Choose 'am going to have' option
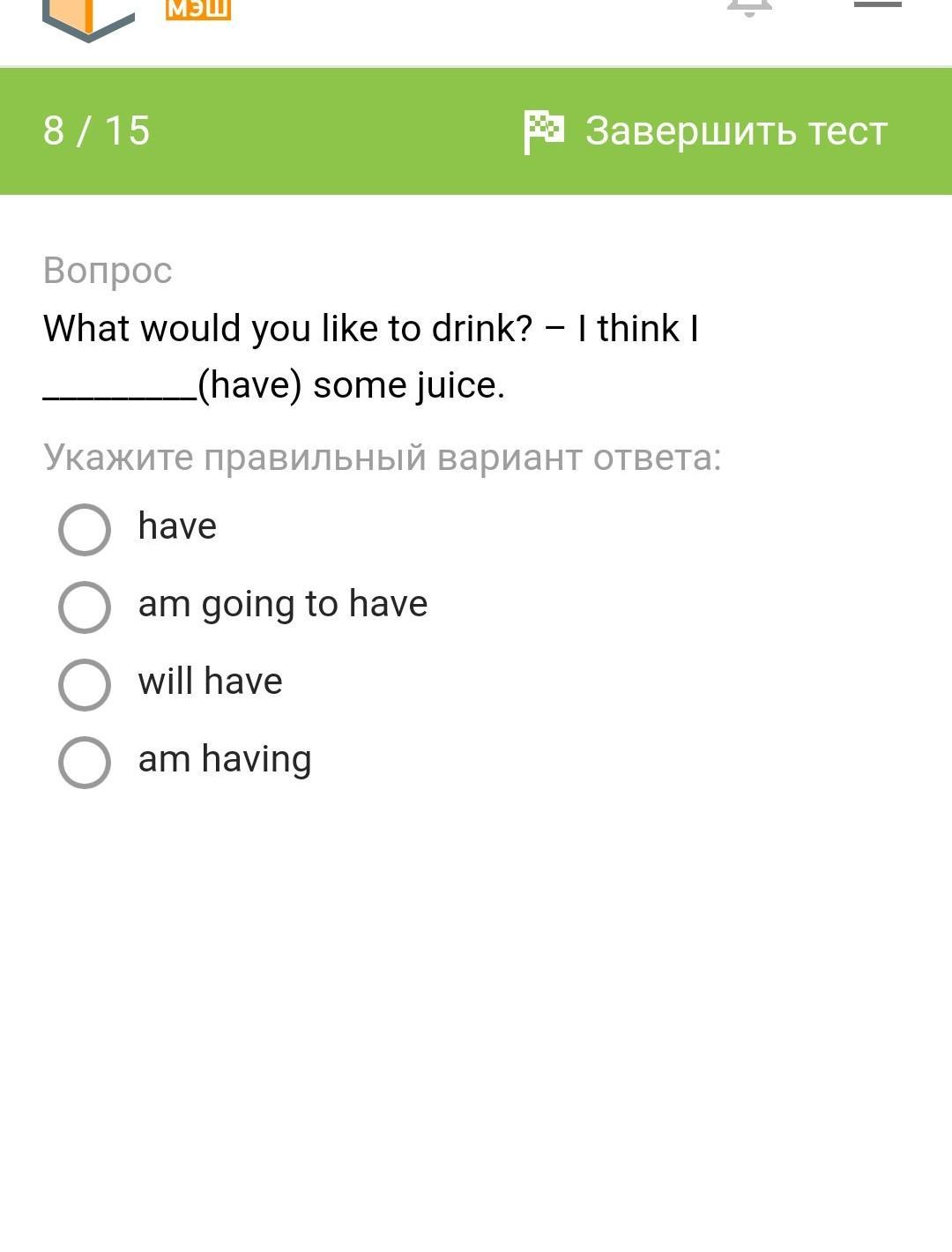This screenshot has width=952, height=1252. [85, 607]
